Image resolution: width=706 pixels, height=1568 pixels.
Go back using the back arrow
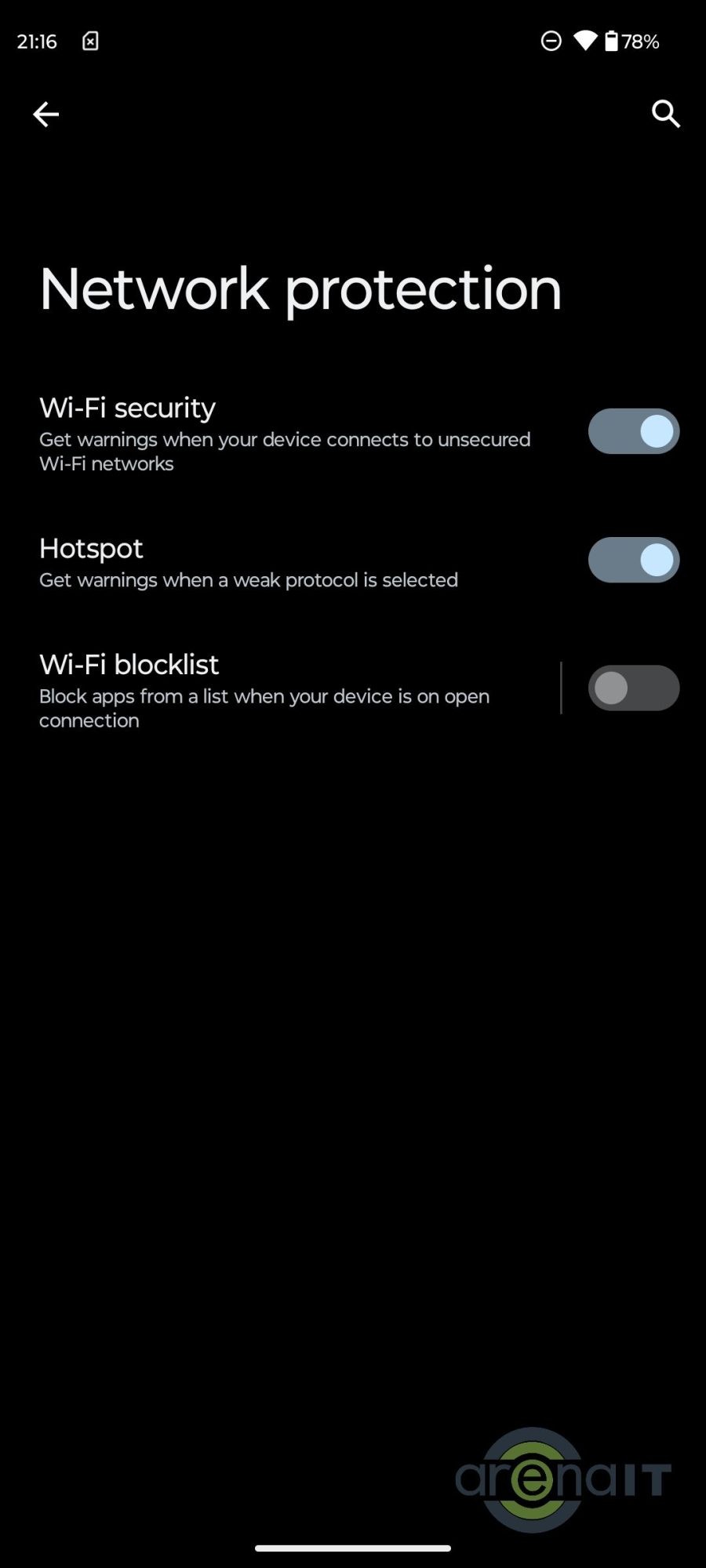point(45,114)
